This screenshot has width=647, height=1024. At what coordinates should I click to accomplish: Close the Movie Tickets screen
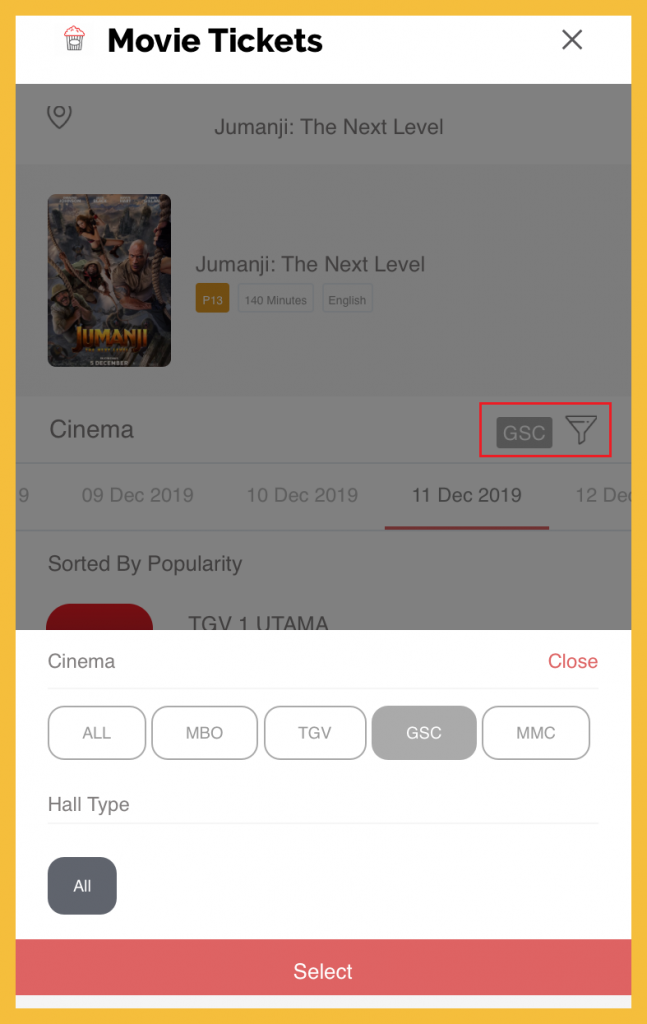(x=572, y=40)
